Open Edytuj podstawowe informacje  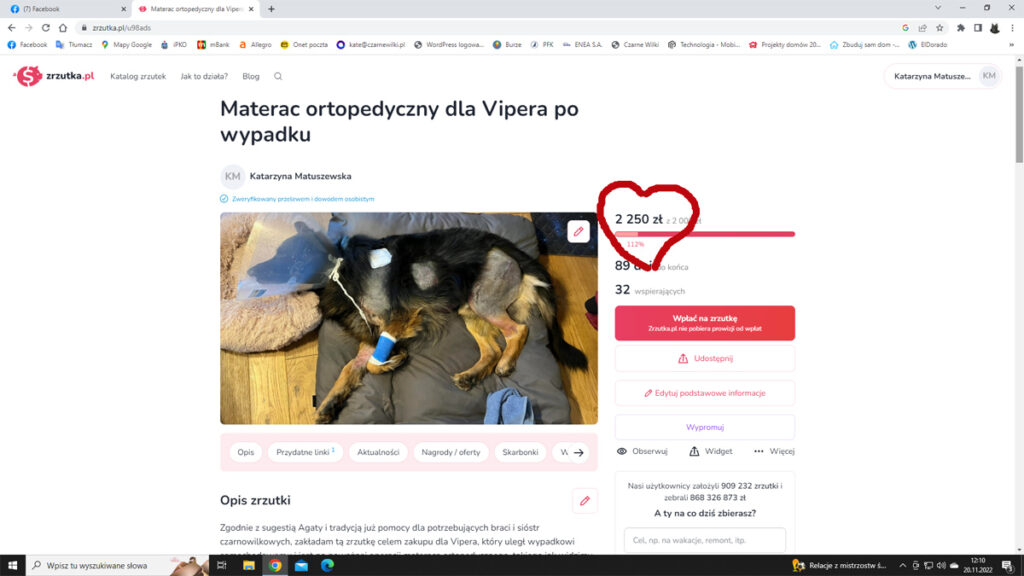click(705, 393)
